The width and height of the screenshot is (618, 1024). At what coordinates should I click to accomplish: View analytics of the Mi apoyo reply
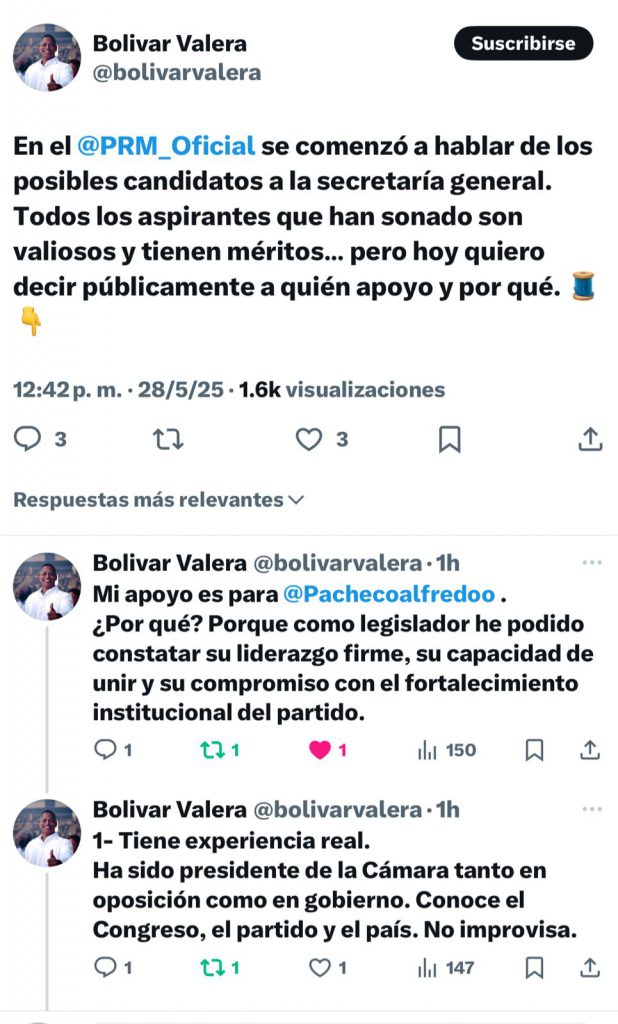coord(445,750)
